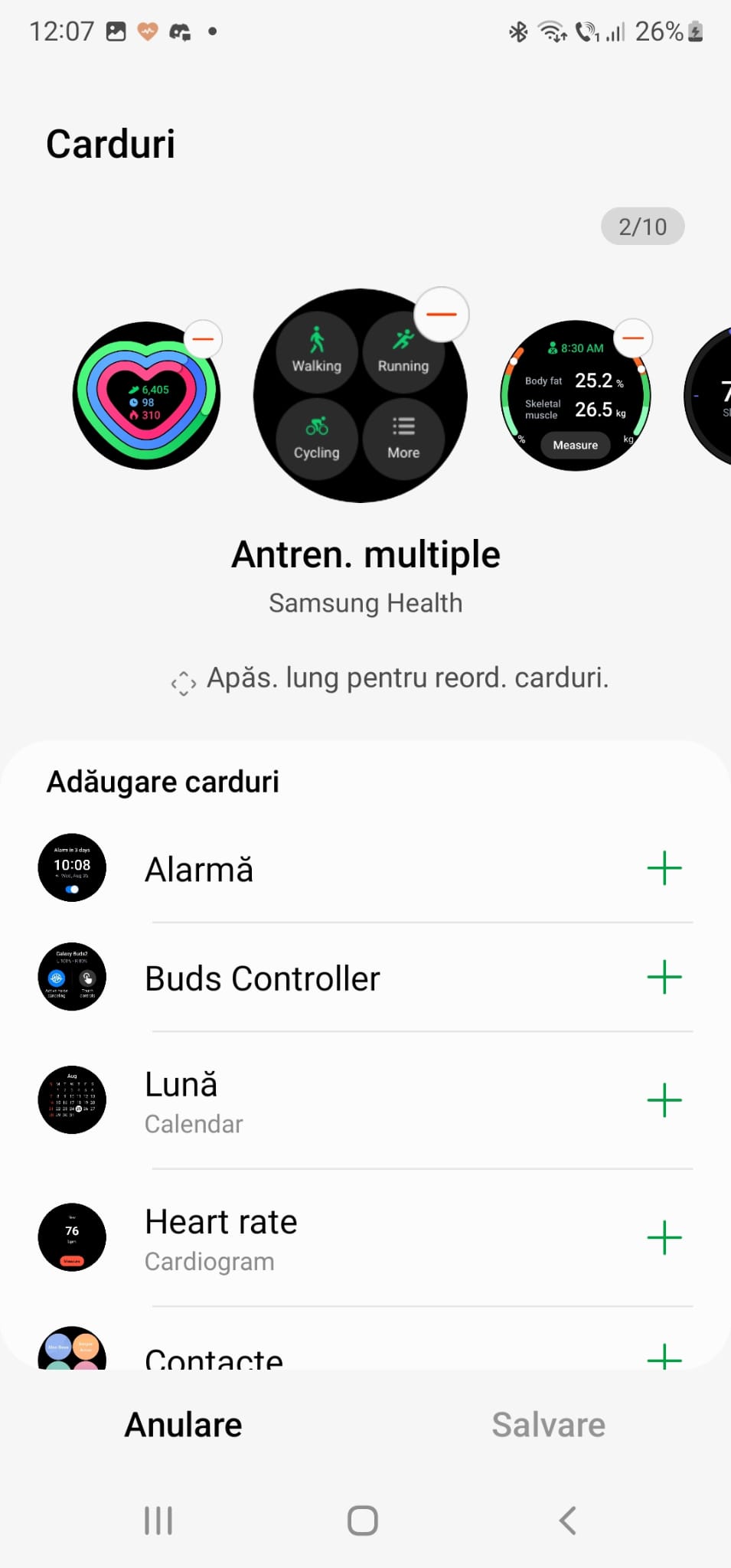The width and height of the screenshot is (731, 1568).
Task: Go back with the system back button
Action: 567,1521
